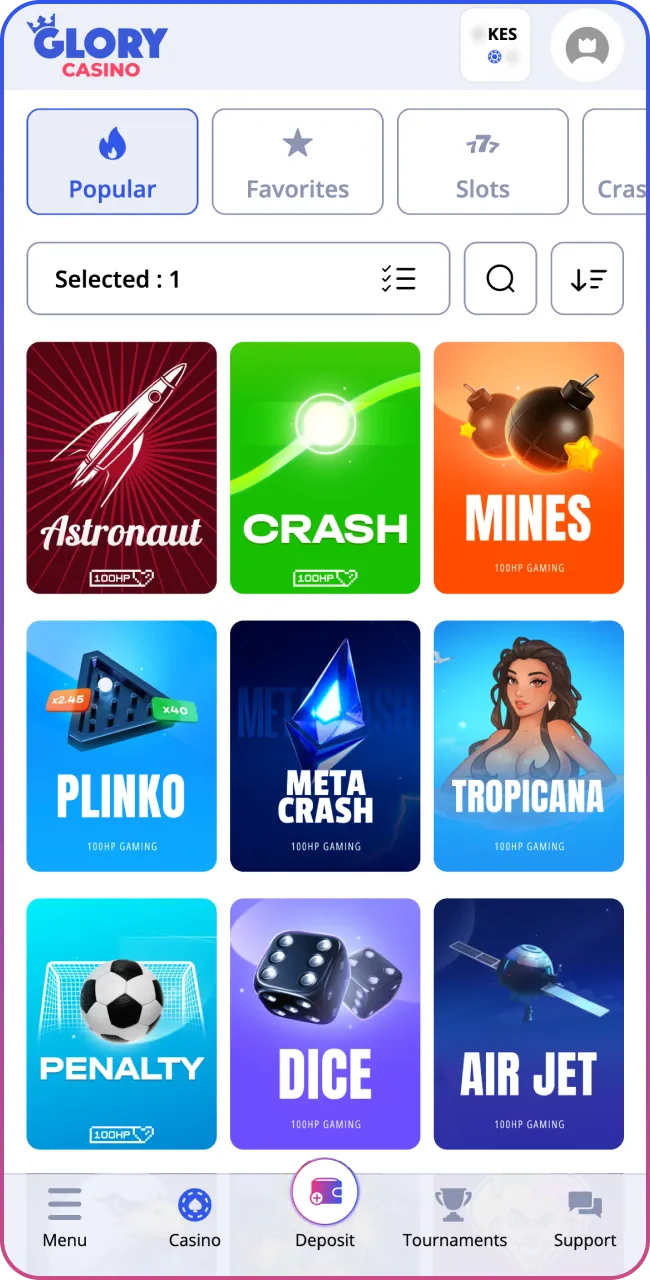Launch the Penalty game
The width and height of the screenshot is (650, 1280).
click(121, 1023)
